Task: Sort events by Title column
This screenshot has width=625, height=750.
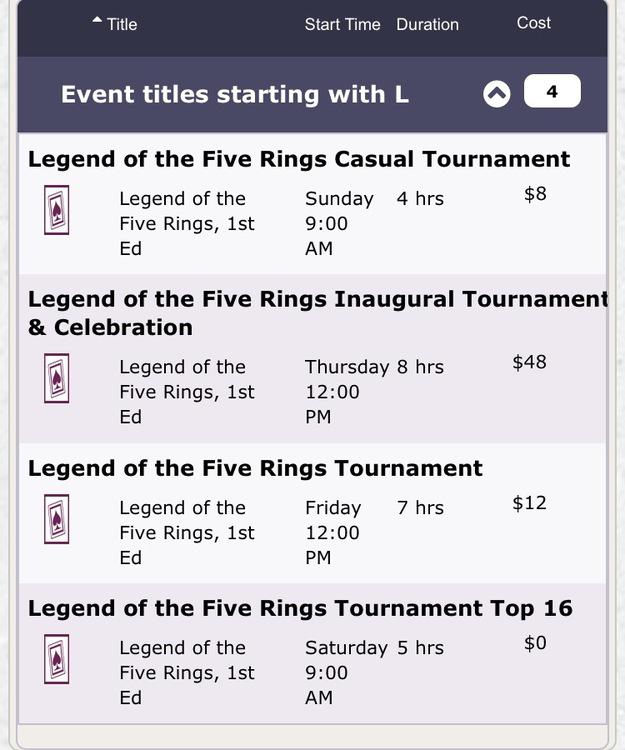Action: pyautogui.click(x=121, y=24)
